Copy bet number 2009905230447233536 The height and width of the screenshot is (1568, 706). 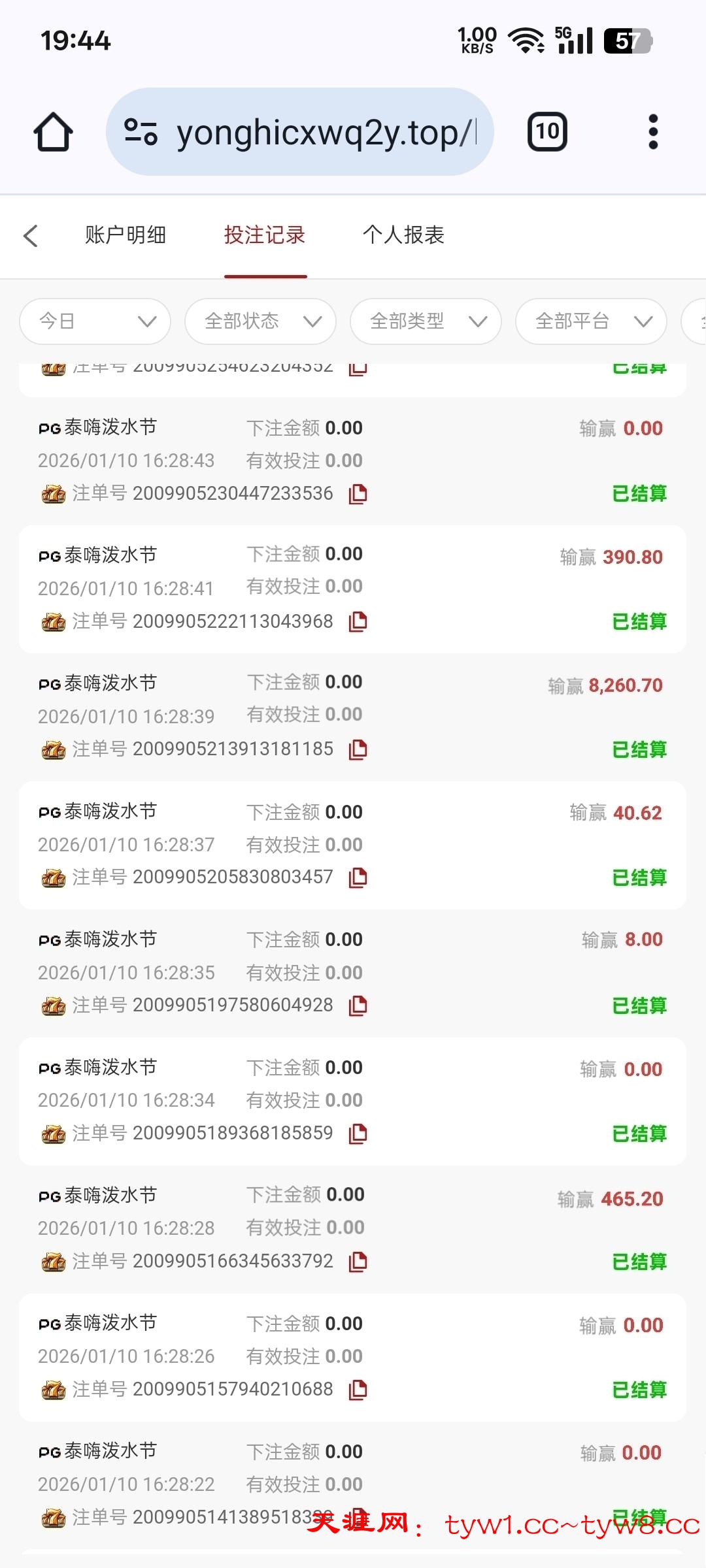click(358, 494)
